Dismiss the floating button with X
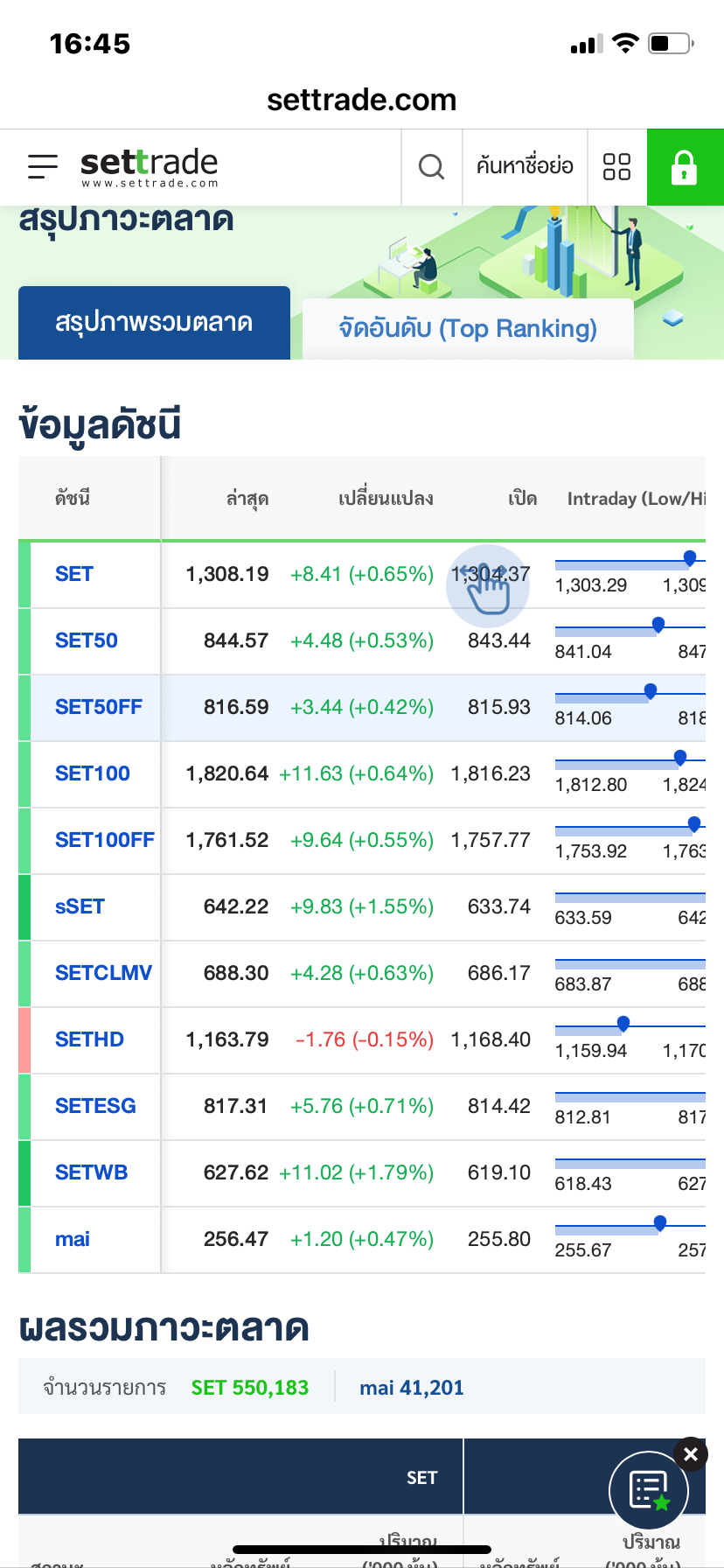 coord(691,1454)
